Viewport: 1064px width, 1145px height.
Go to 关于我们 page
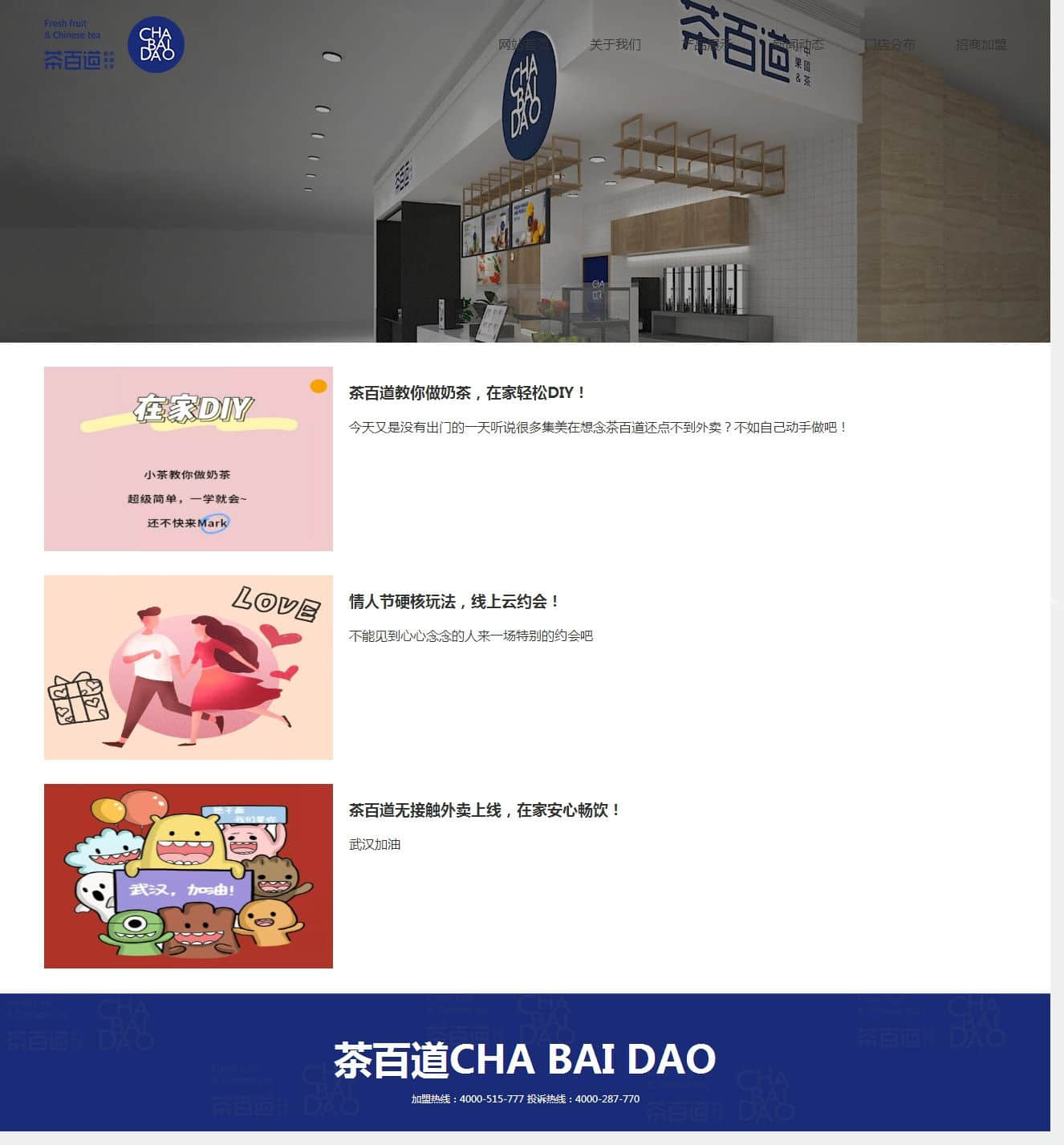point(615,45)
